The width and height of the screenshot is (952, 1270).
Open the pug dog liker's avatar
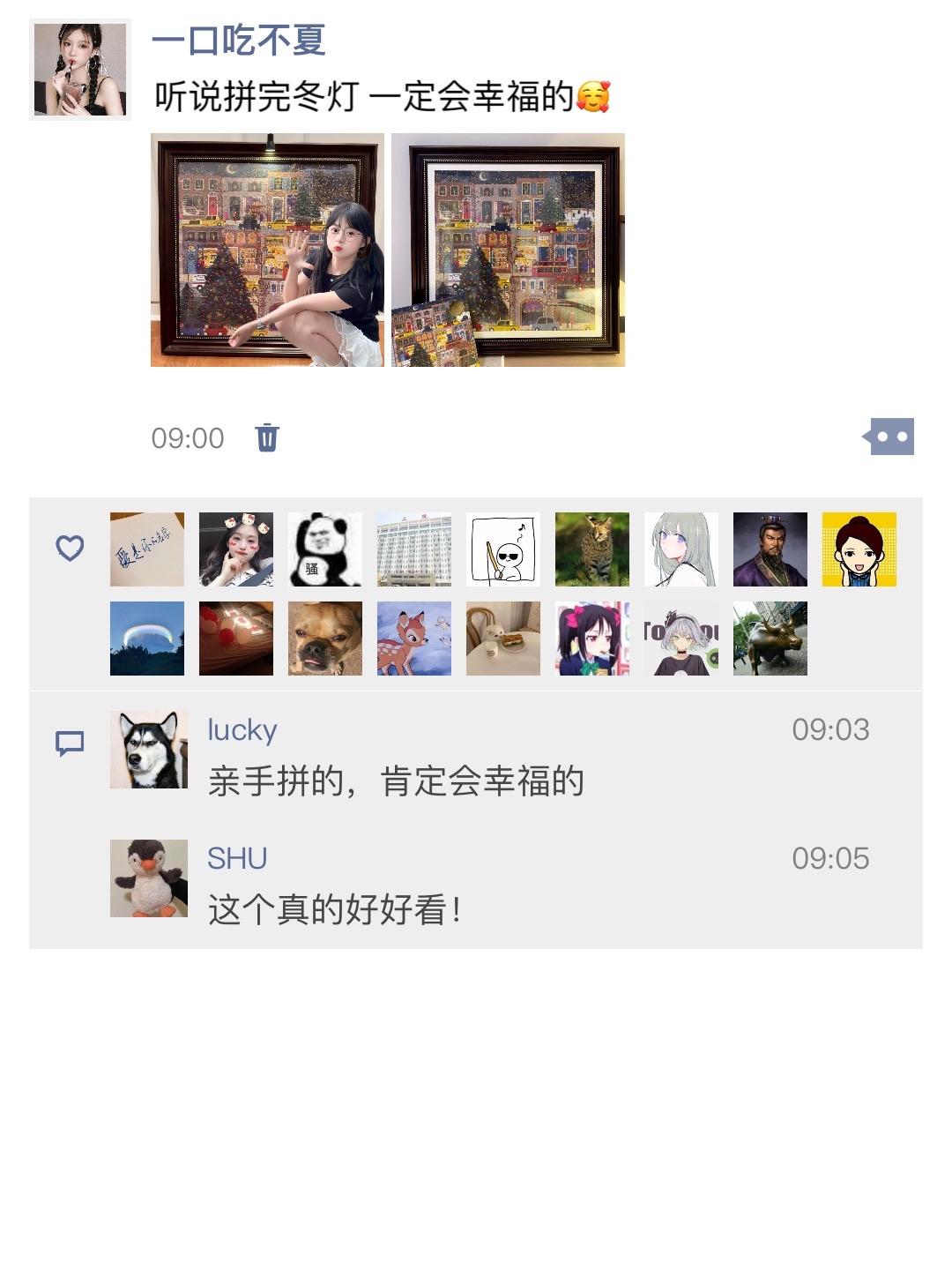(325, 639)
